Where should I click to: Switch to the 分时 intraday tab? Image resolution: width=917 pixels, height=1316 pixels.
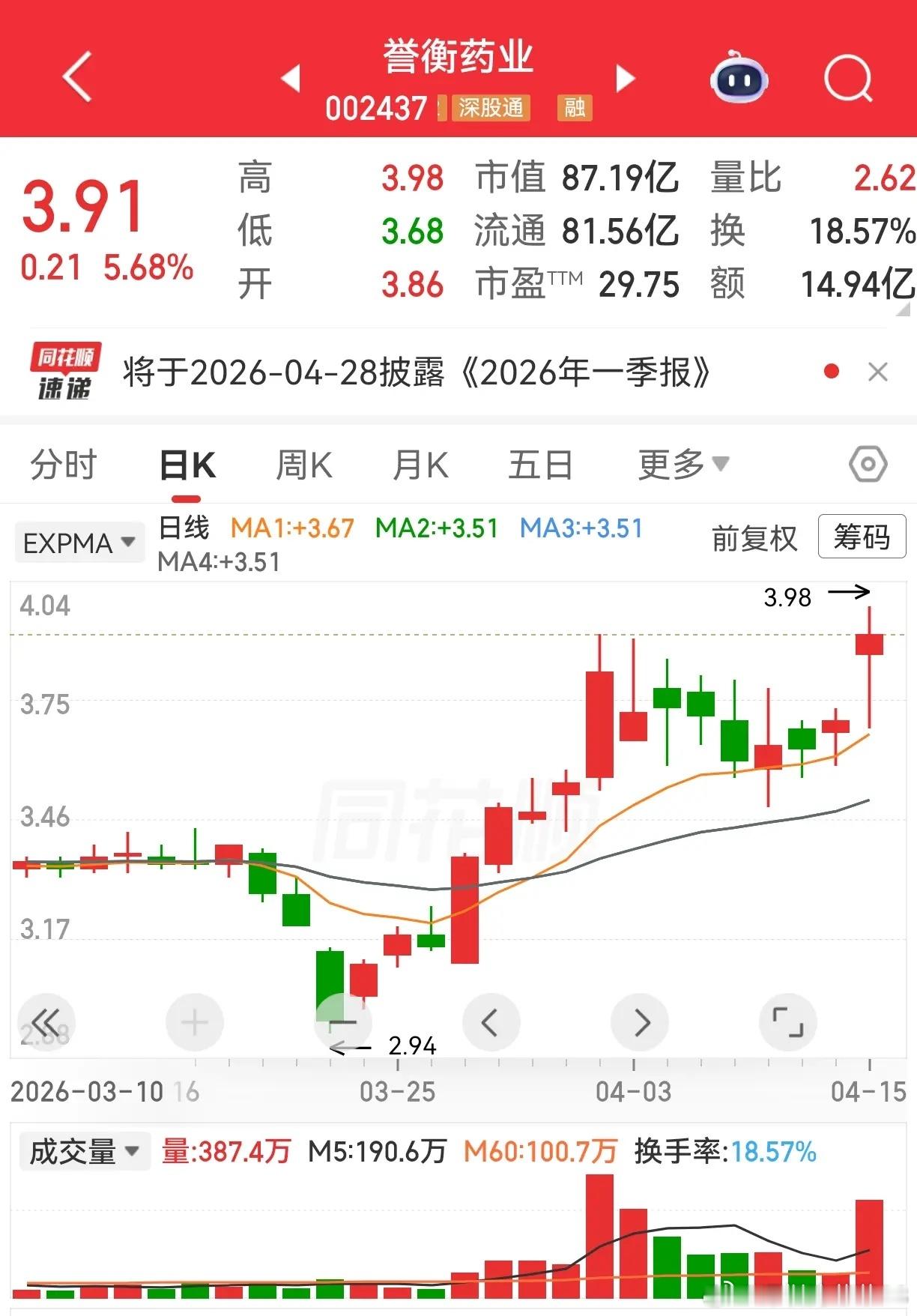click(63, 464)
